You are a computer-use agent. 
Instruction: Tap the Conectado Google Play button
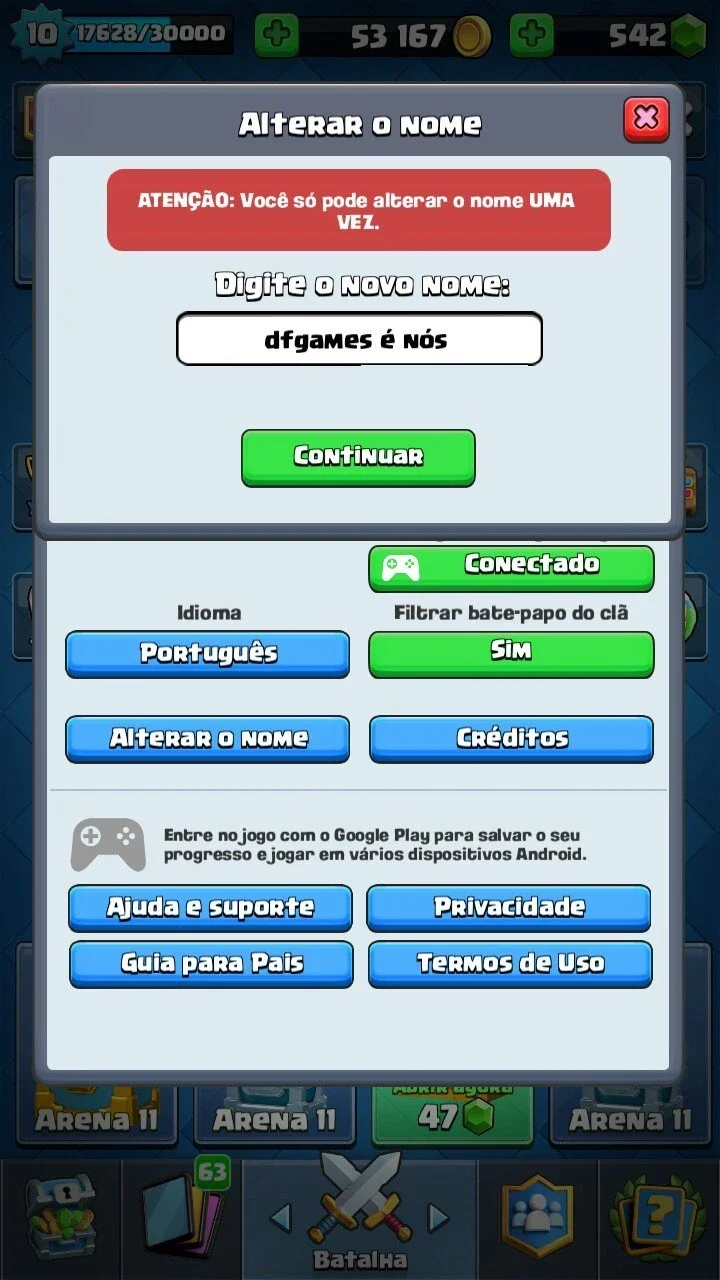click(511, 566)
